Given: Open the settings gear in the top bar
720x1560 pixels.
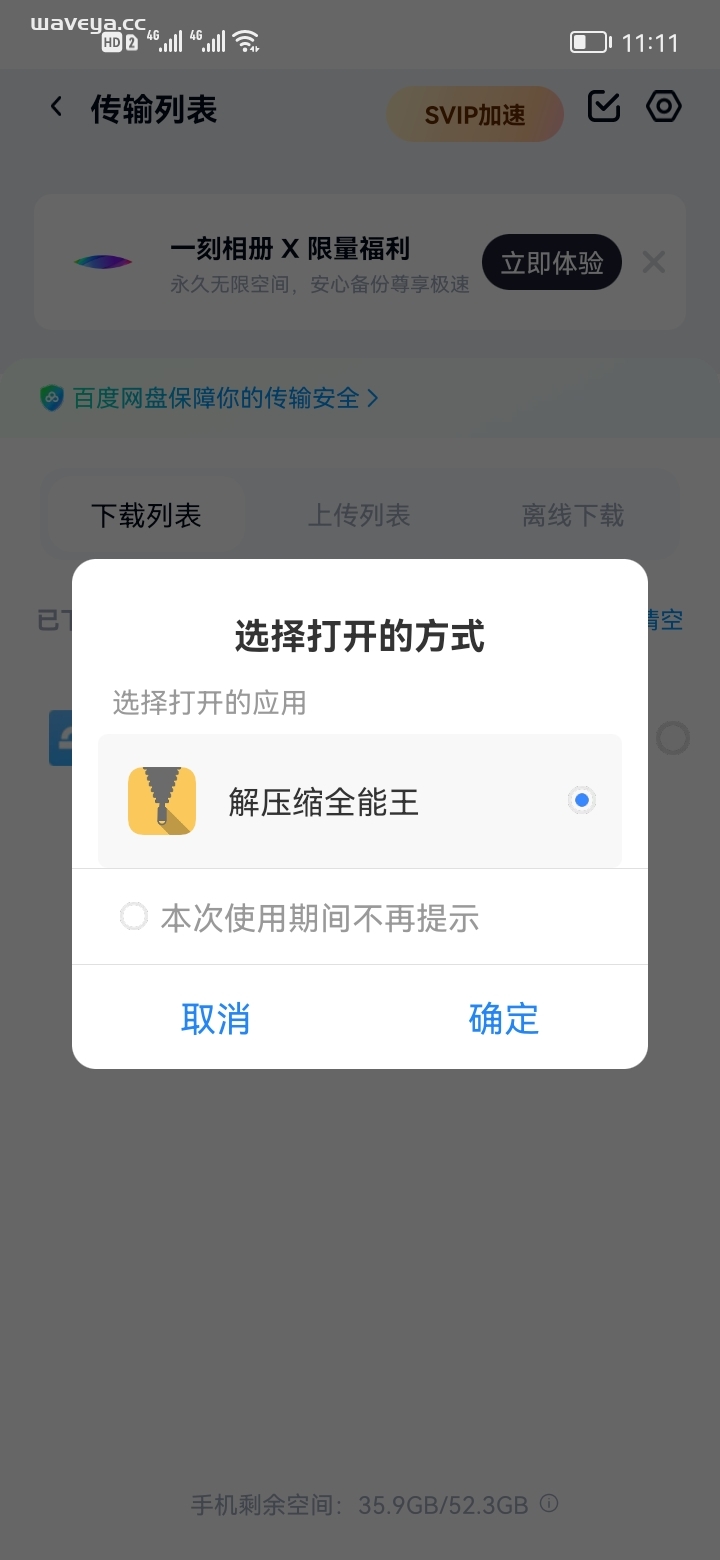Looking at the screenshot, I should (x=662, y=106).
